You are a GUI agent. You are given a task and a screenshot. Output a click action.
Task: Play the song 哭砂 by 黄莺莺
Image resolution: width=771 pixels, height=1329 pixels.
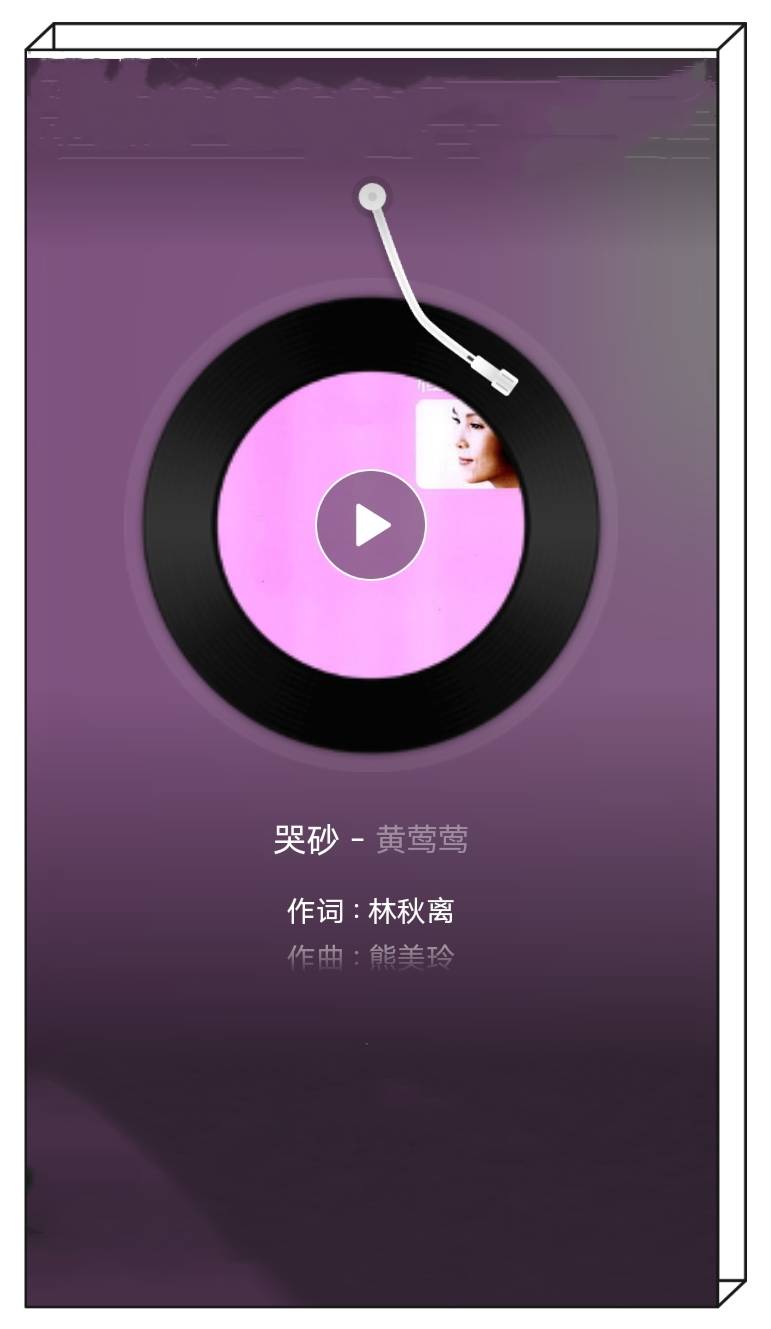point(371,525)
